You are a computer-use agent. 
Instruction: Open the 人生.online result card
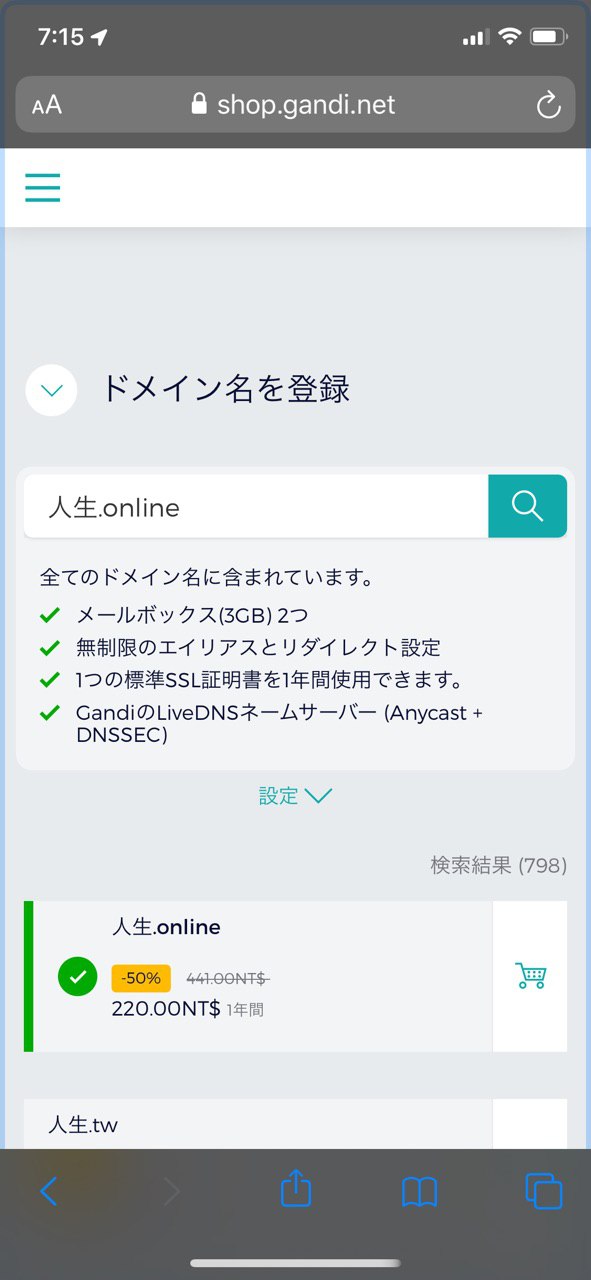pyautogui.click(x=258, y=976)
